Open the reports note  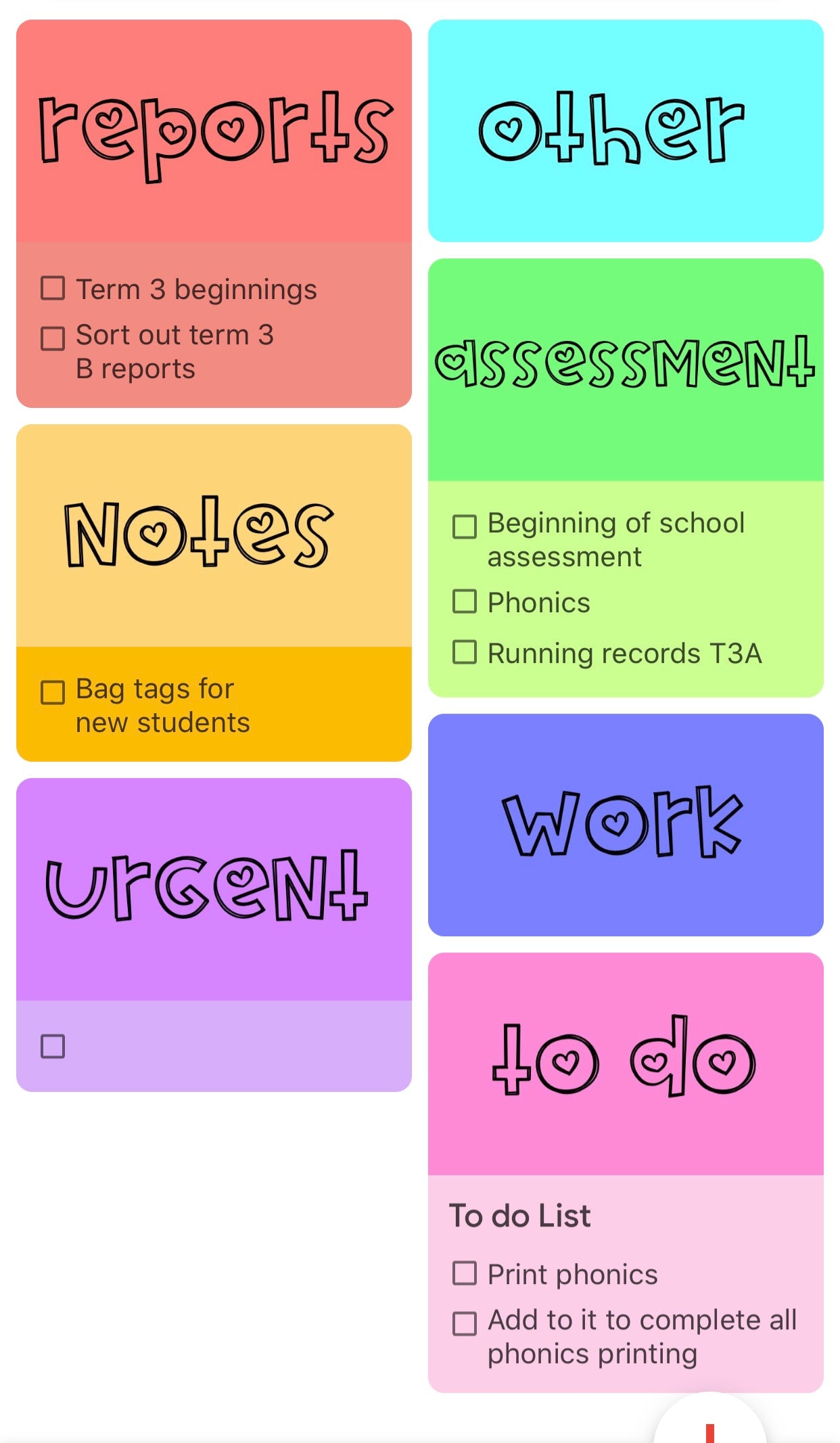214,132
